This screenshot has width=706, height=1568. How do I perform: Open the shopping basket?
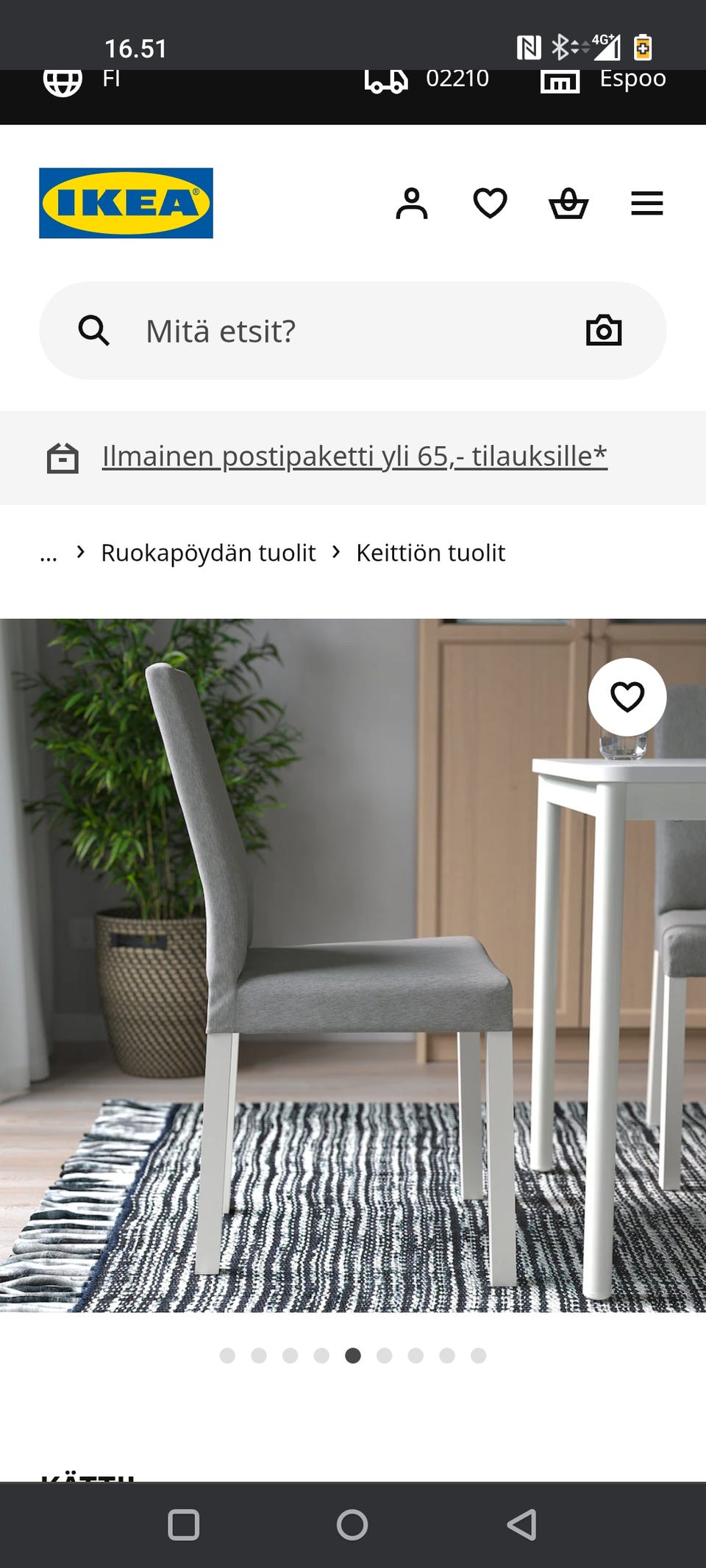(568, 204)
